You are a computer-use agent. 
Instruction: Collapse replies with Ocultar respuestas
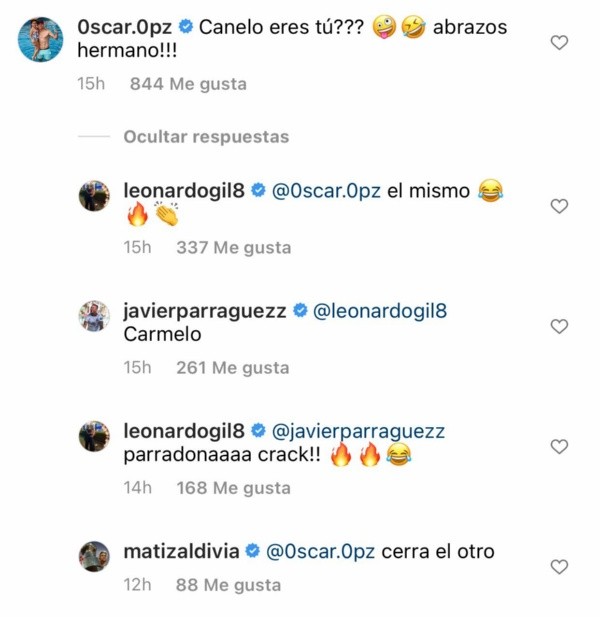pyautogui.click(x=206, y=136)
